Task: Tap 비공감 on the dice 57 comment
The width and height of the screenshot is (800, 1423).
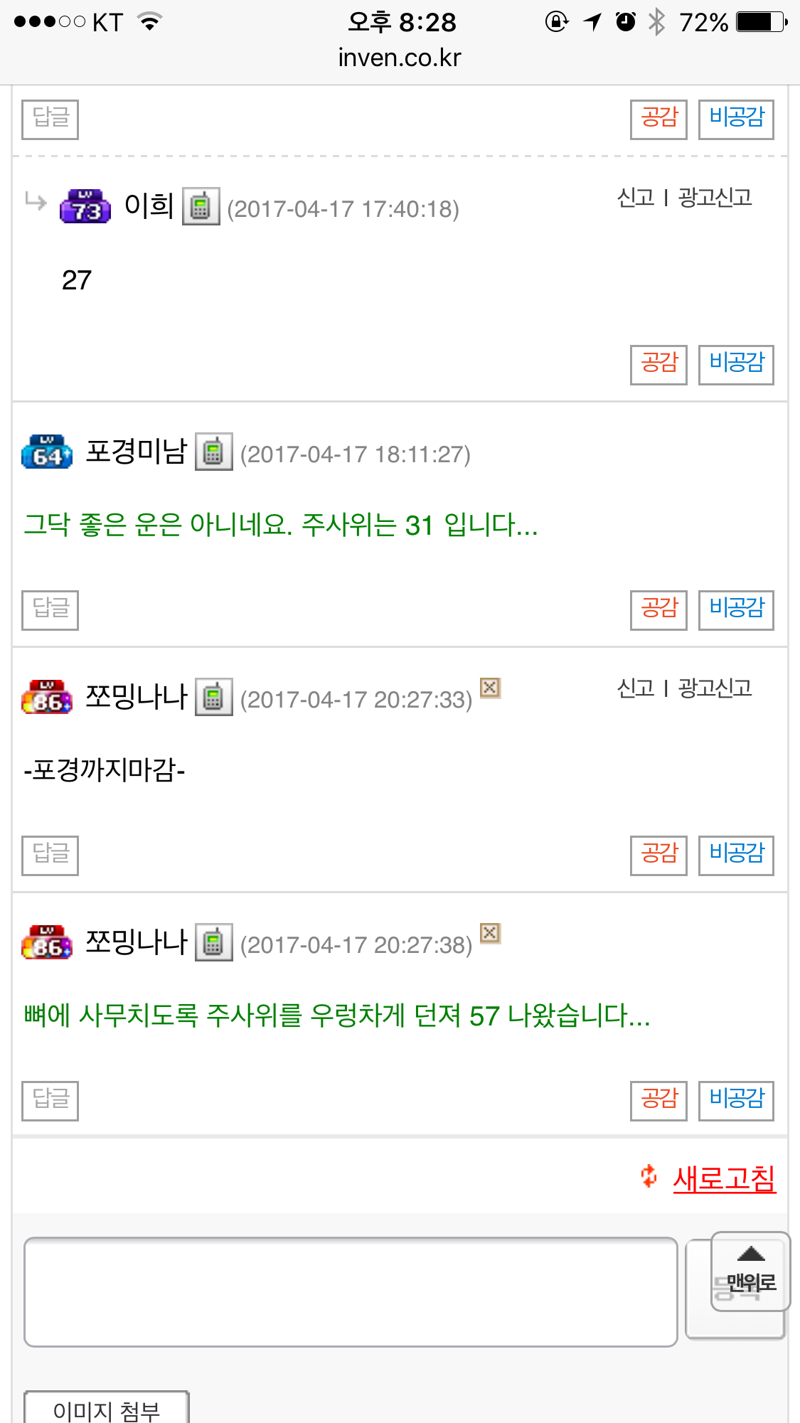Action: 736,1100
